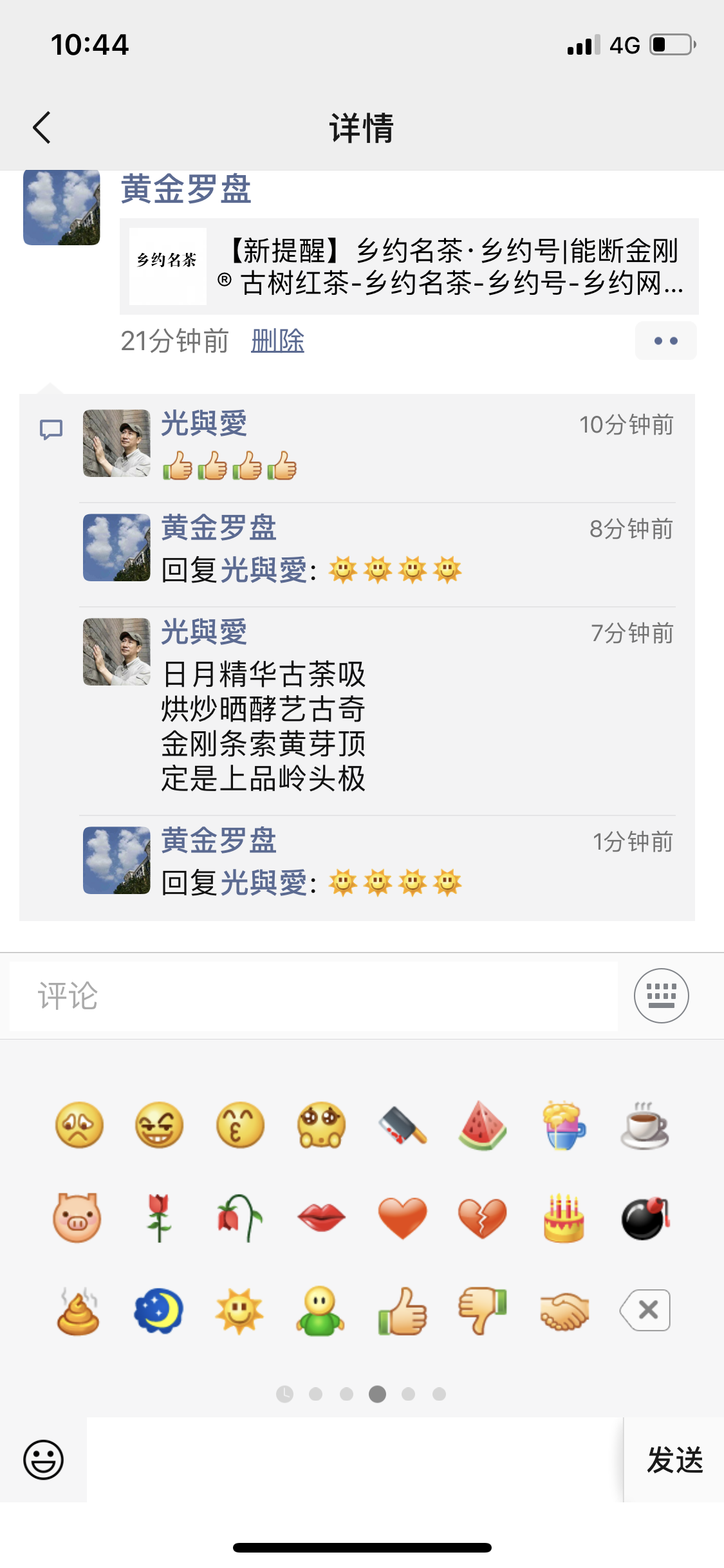
Task: Insert the sun emoji
Action: click(239, 1311)
